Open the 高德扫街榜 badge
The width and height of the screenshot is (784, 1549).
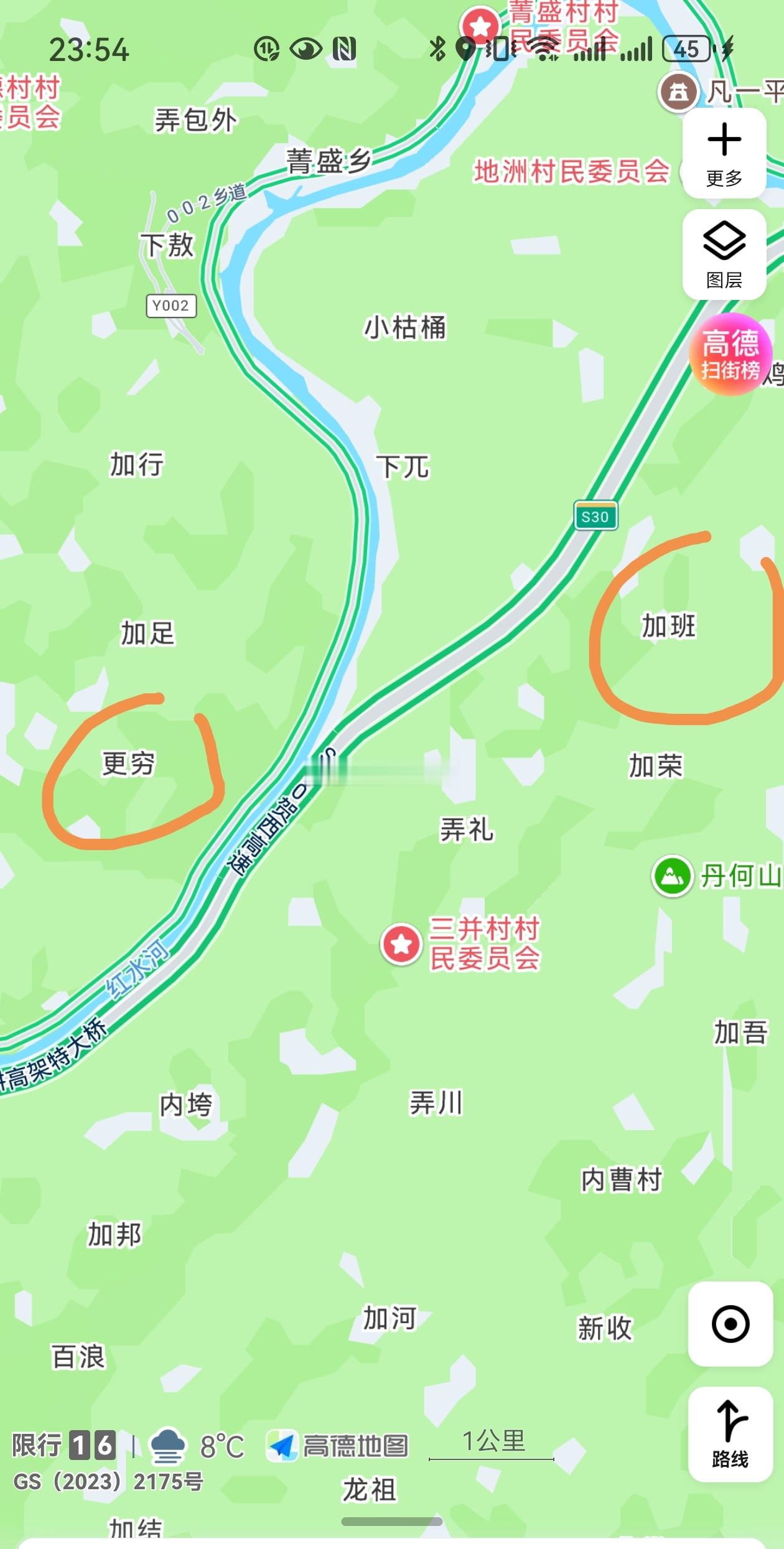tap(730, 353)
